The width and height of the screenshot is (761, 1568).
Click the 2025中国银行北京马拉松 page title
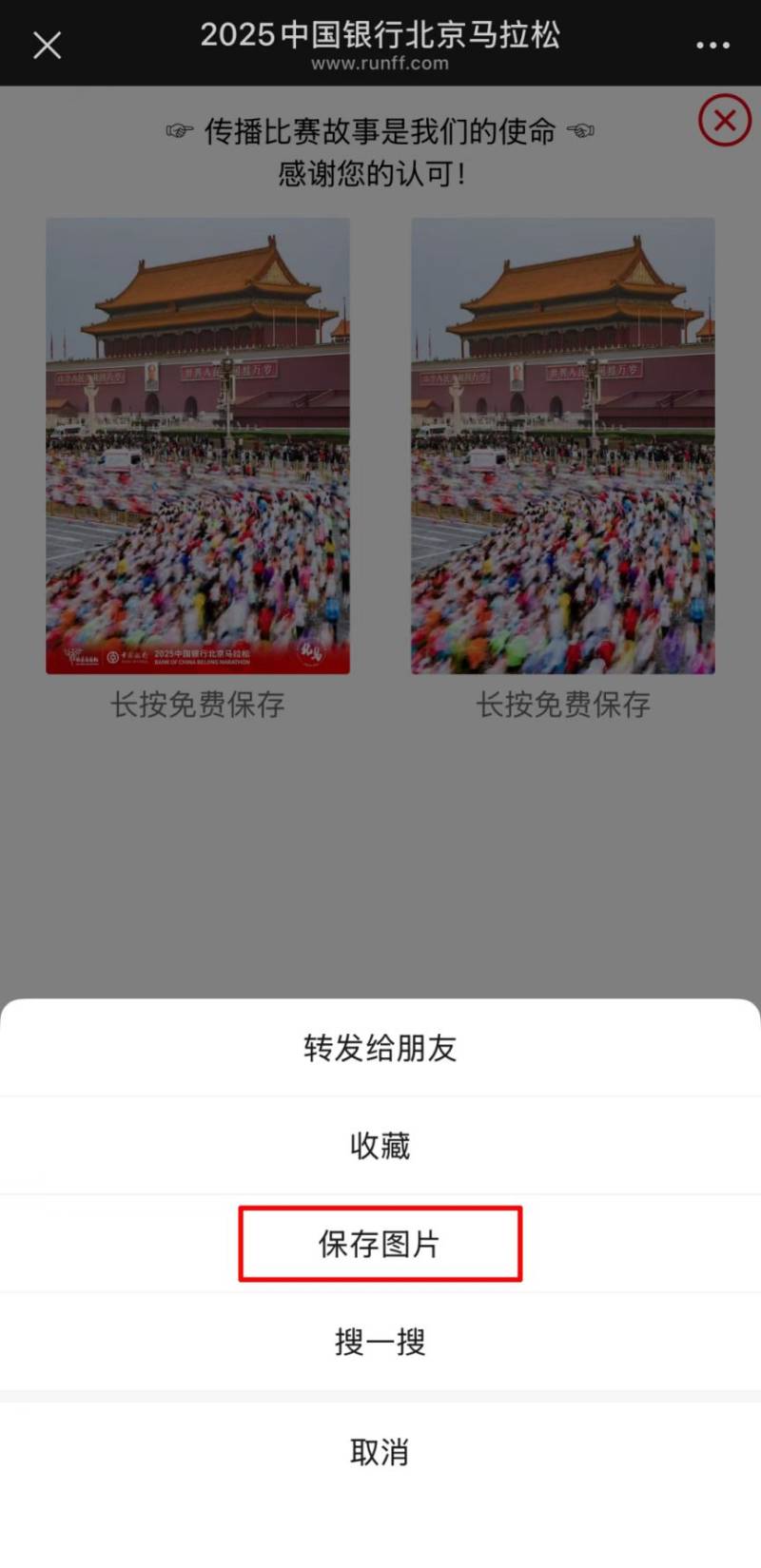[380, 34]
